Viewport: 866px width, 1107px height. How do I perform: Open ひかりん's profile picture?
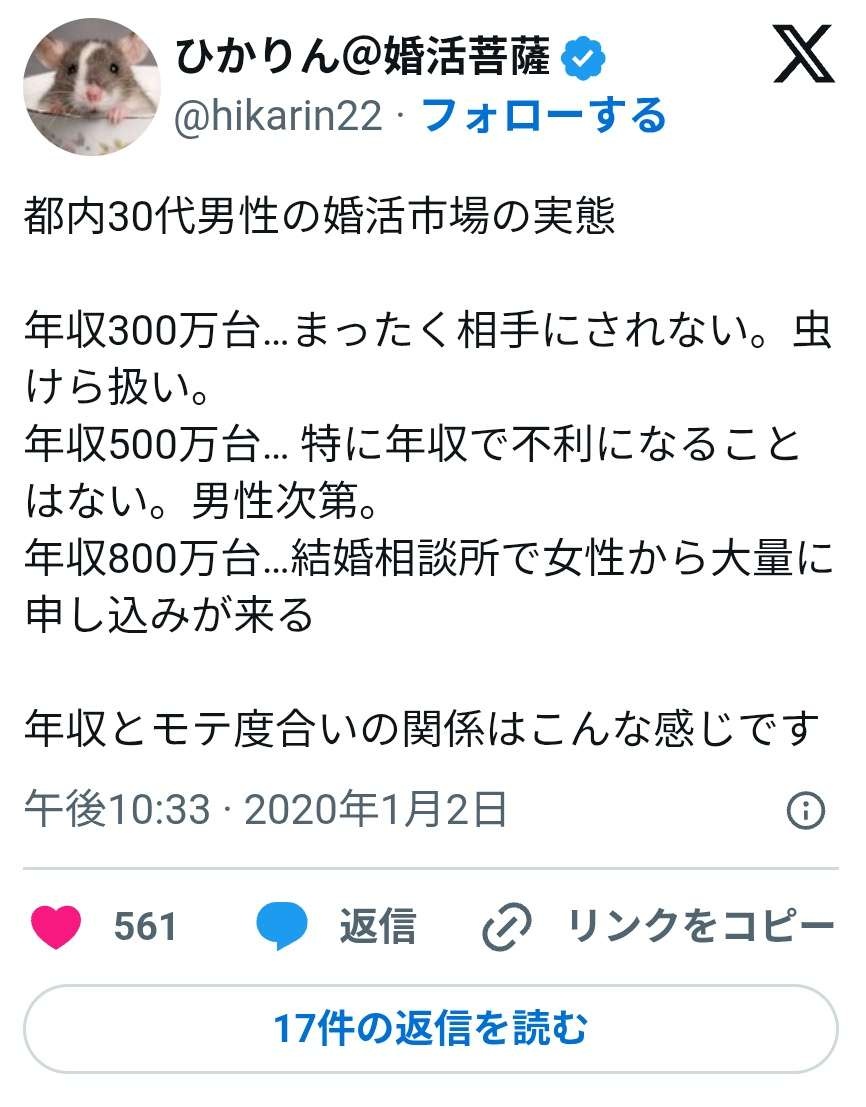coord(92,88)
